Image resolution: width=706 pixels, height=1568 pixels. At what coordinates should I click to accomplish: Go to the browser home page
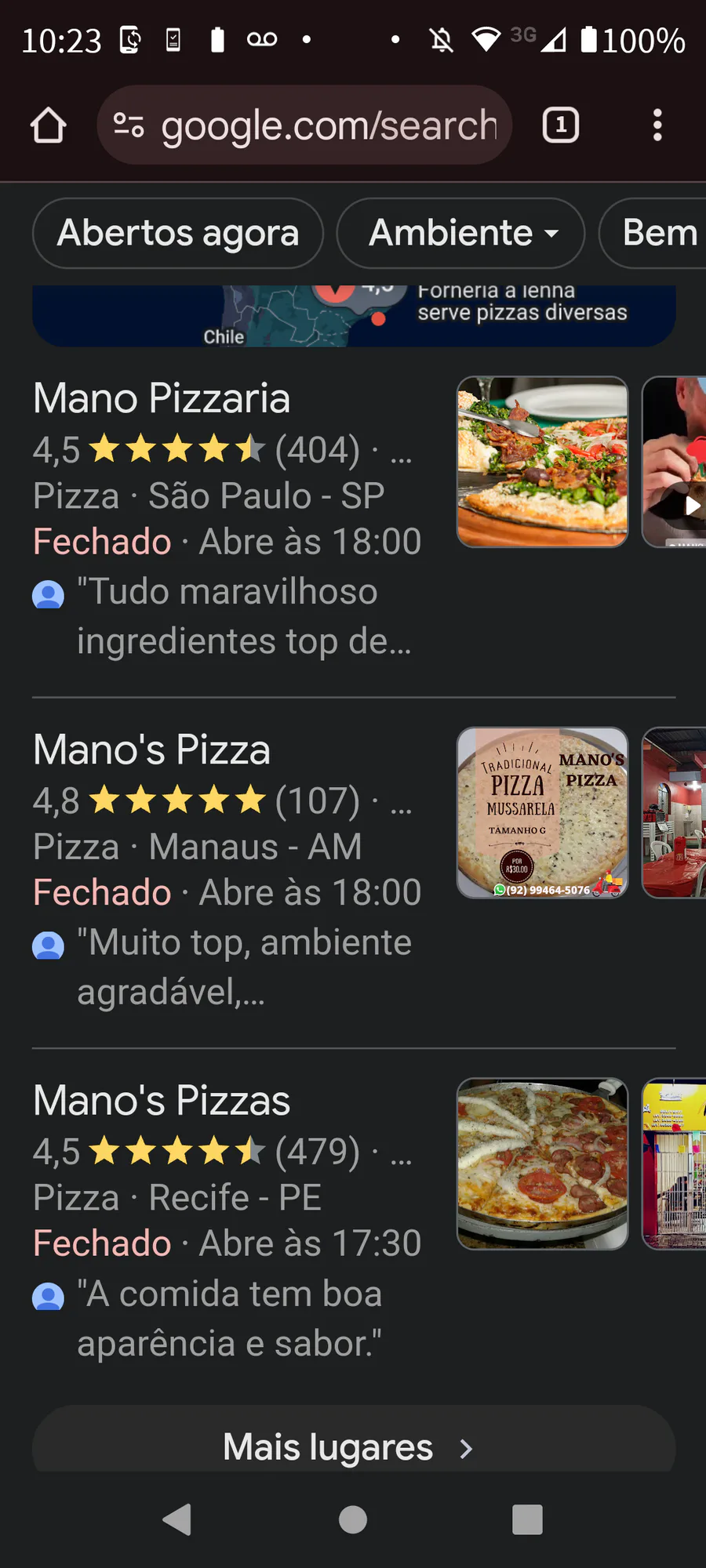(x=48, y=125)
